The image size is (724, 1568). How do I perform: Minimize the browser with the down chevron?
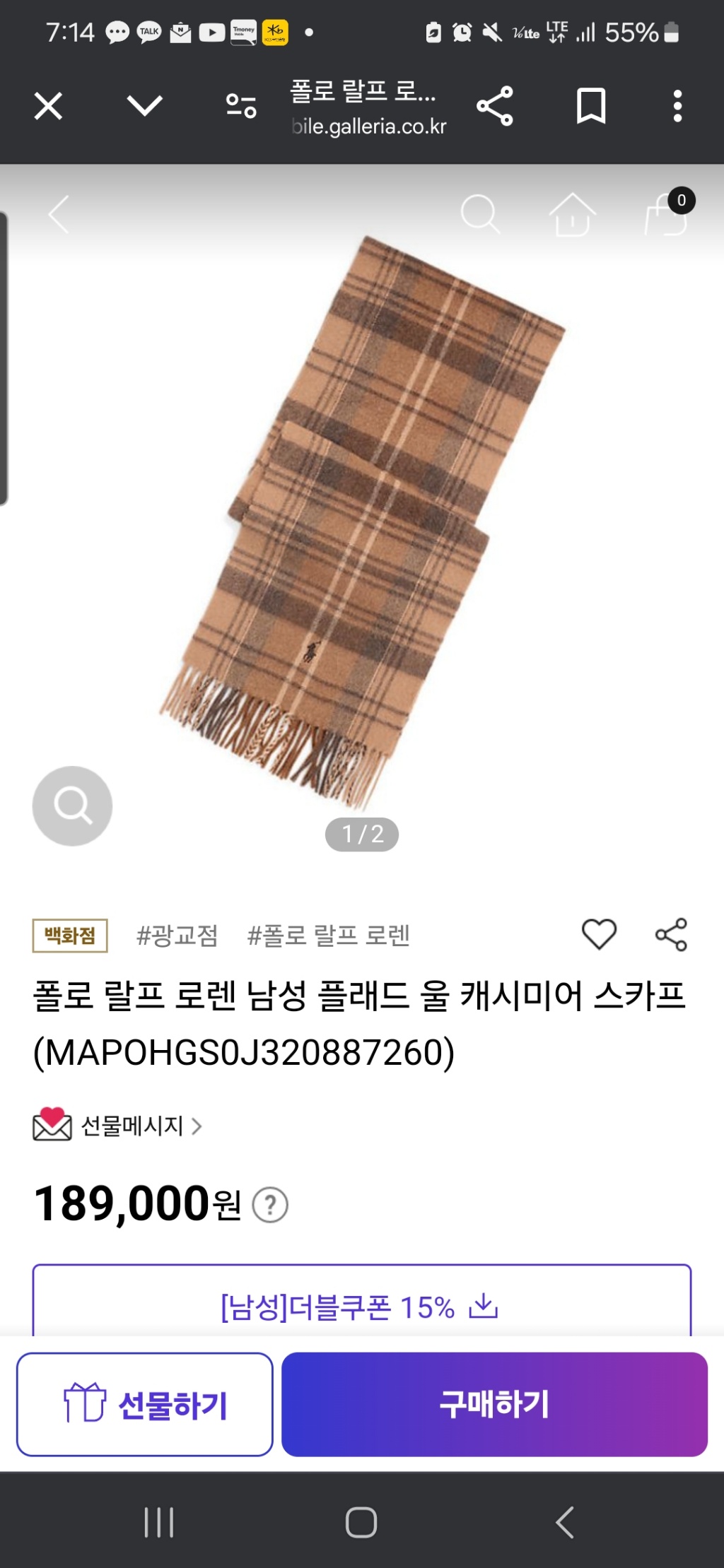pos(144,106)
